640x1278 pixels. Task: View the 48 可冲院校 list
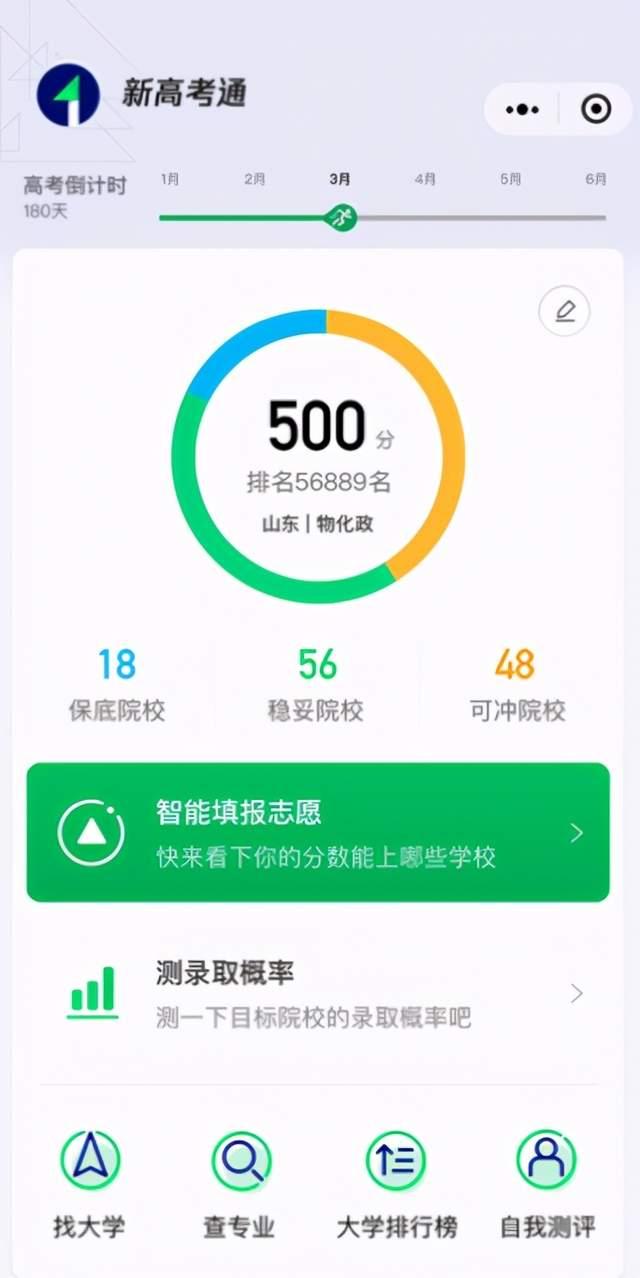(517, 685)
